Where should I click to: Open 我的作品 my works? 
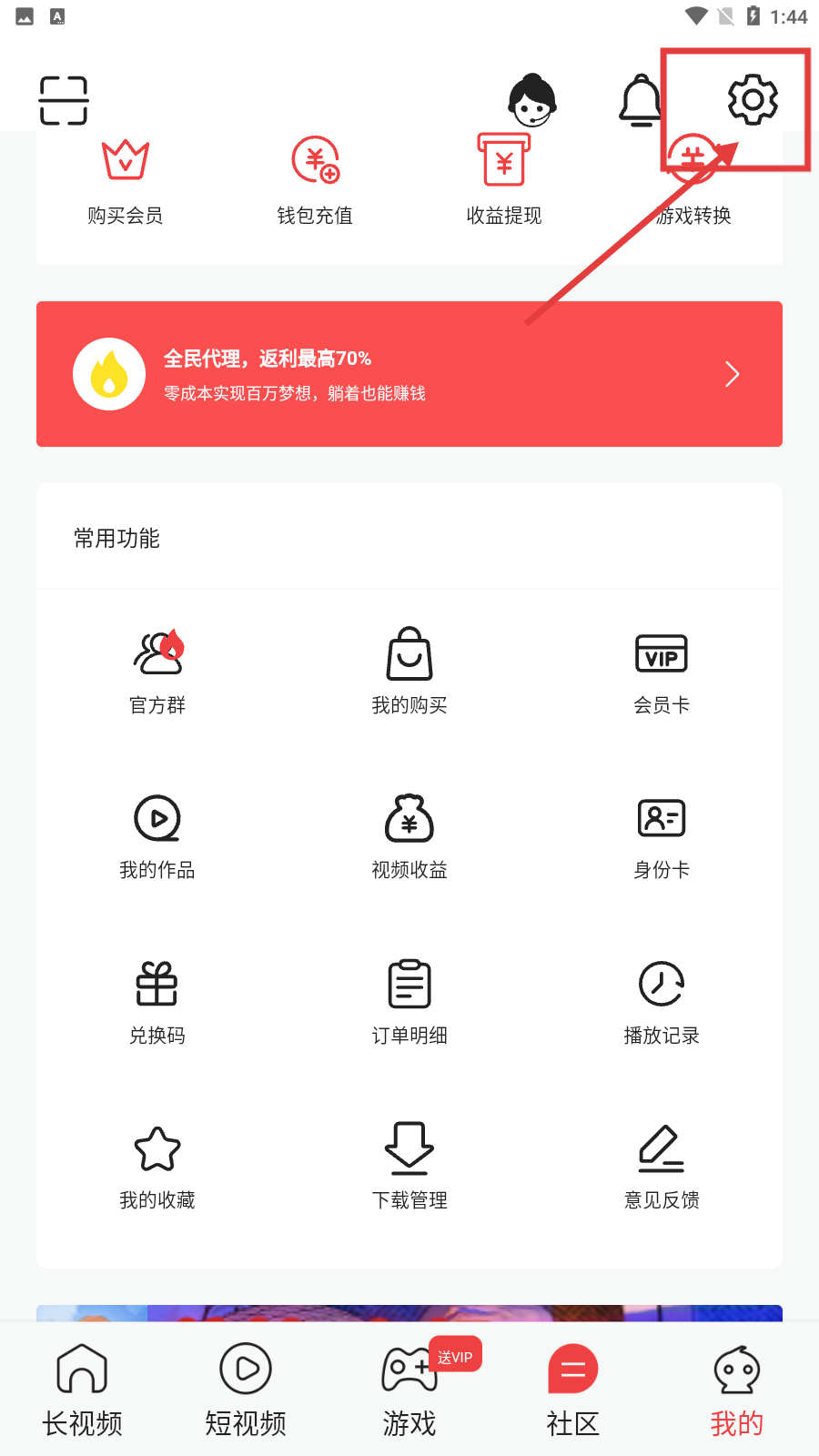(157, 834)
